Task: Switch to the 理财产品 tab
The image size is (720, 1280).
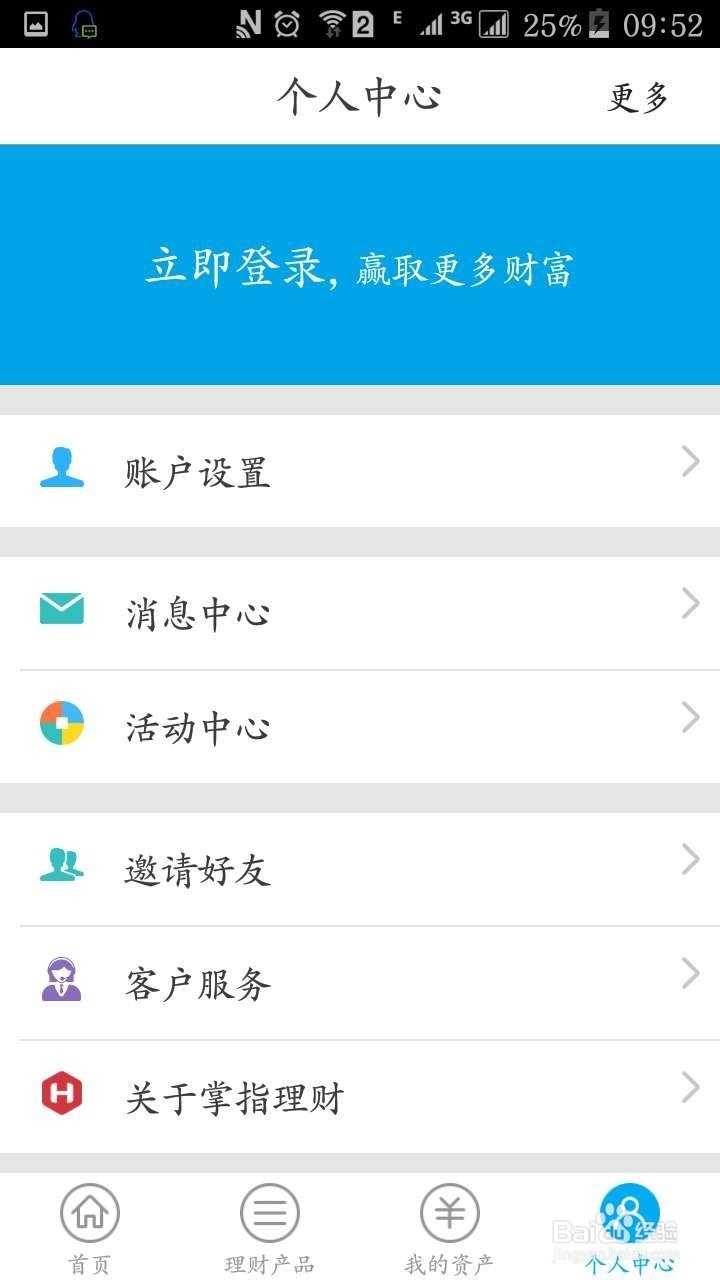Action: click(x=270, y=1228)
